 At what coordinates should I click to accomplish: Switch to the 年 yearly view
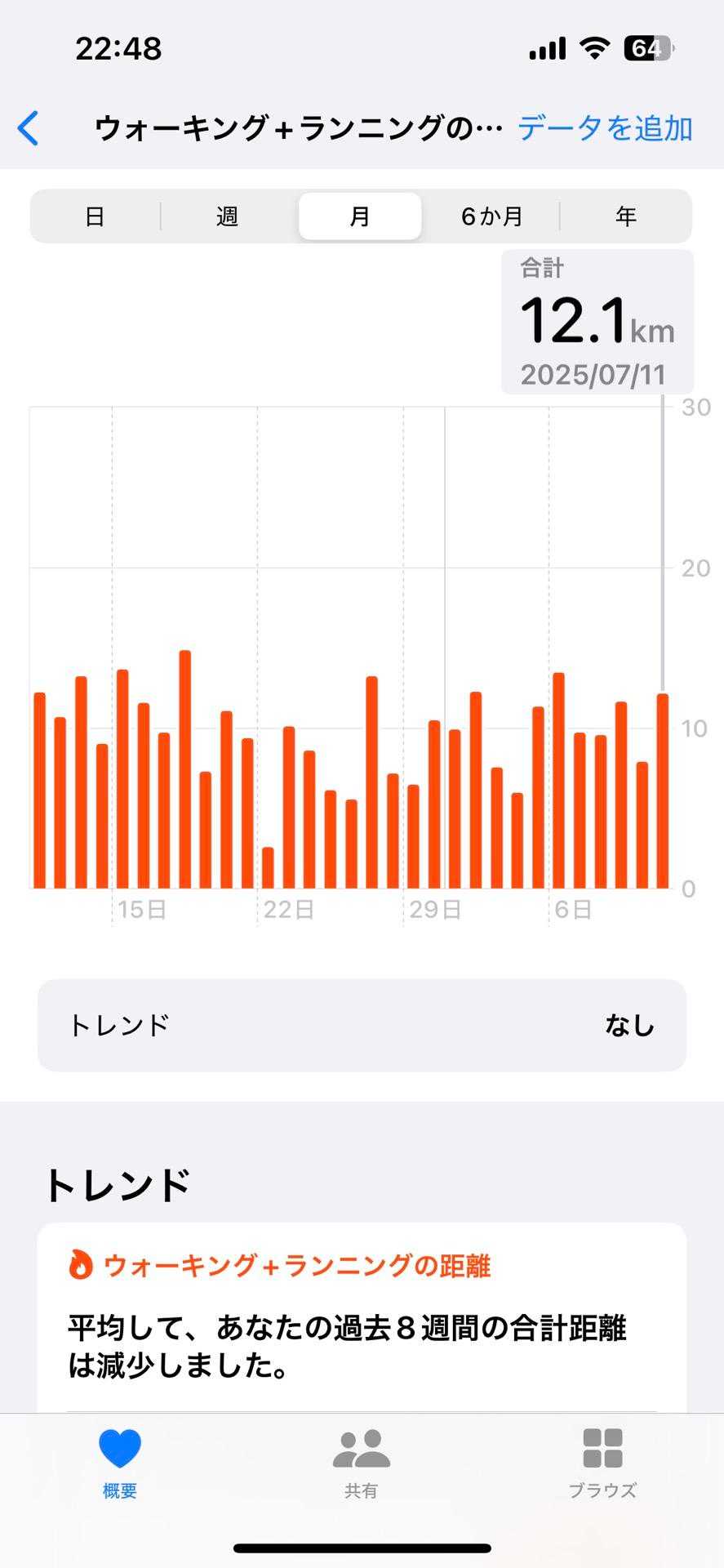[625, 216]
